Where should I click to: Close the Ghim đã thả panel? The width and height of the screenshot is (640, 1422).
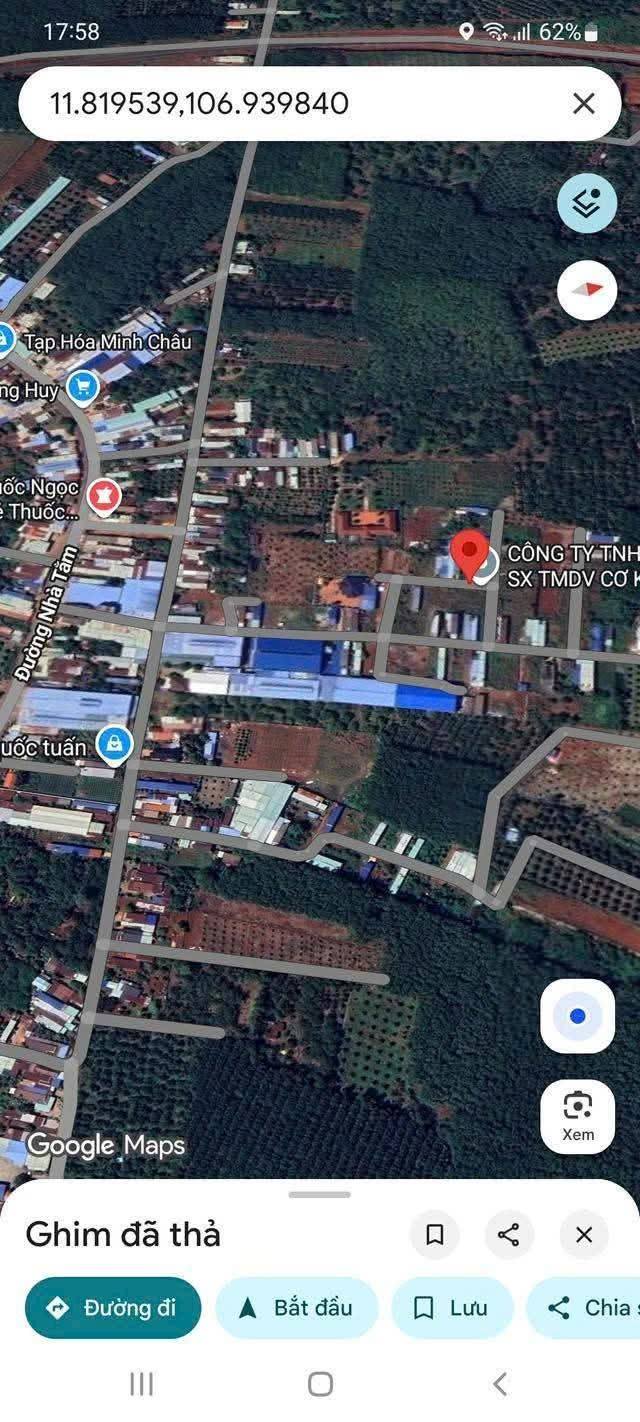tap(584, 1235)
